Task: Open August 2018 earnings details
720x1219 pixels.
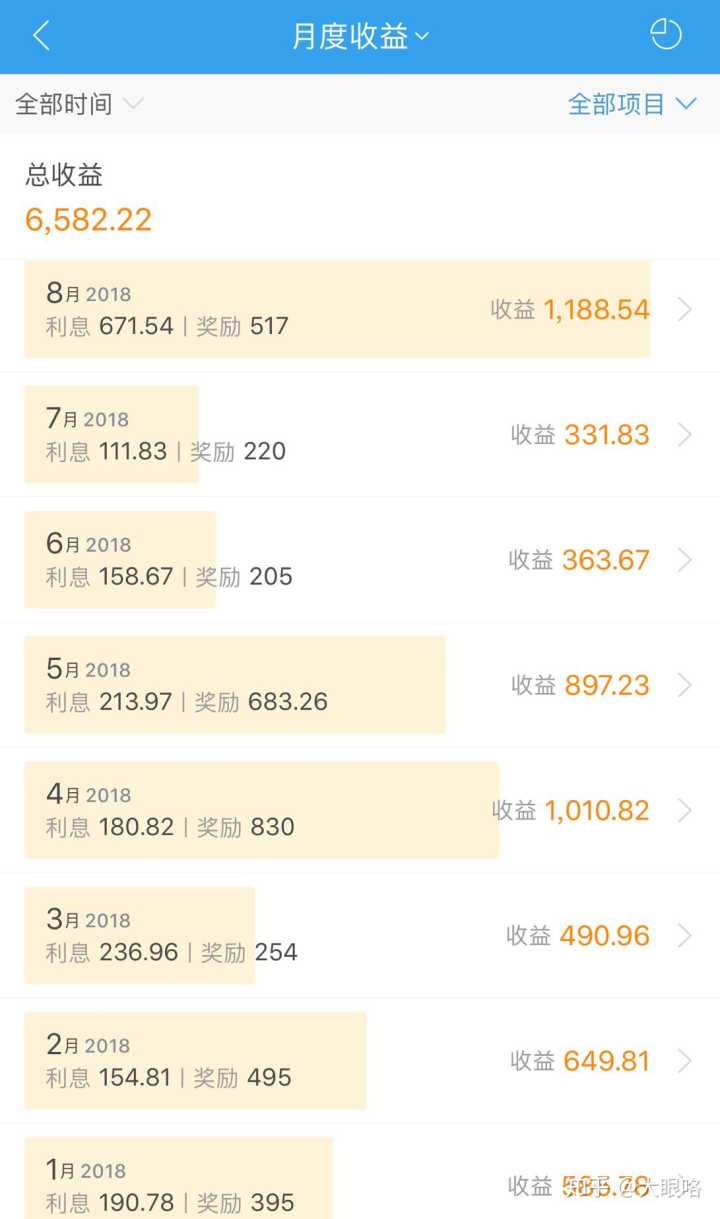Action: 360,310
